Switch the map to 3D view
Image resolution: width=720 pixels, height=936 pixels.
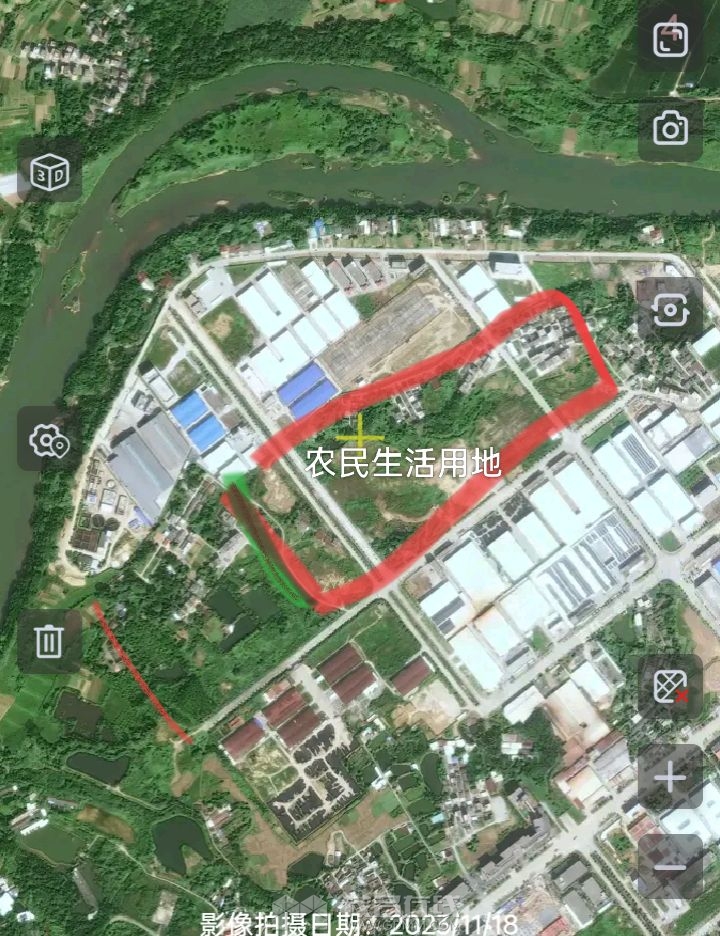[x=49, y=171]
